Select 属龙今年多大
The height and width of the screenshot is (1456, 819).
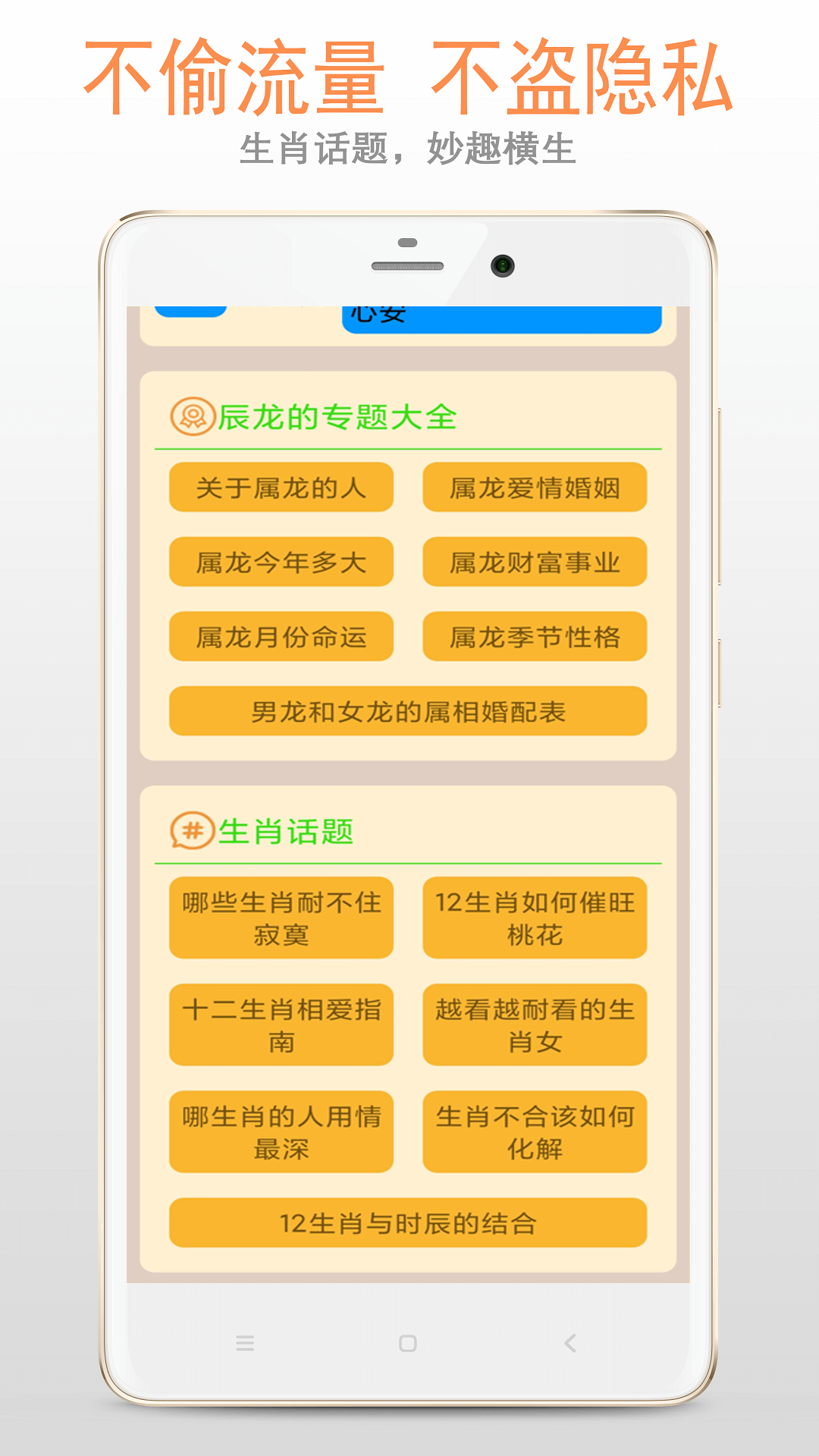(281, 563)
